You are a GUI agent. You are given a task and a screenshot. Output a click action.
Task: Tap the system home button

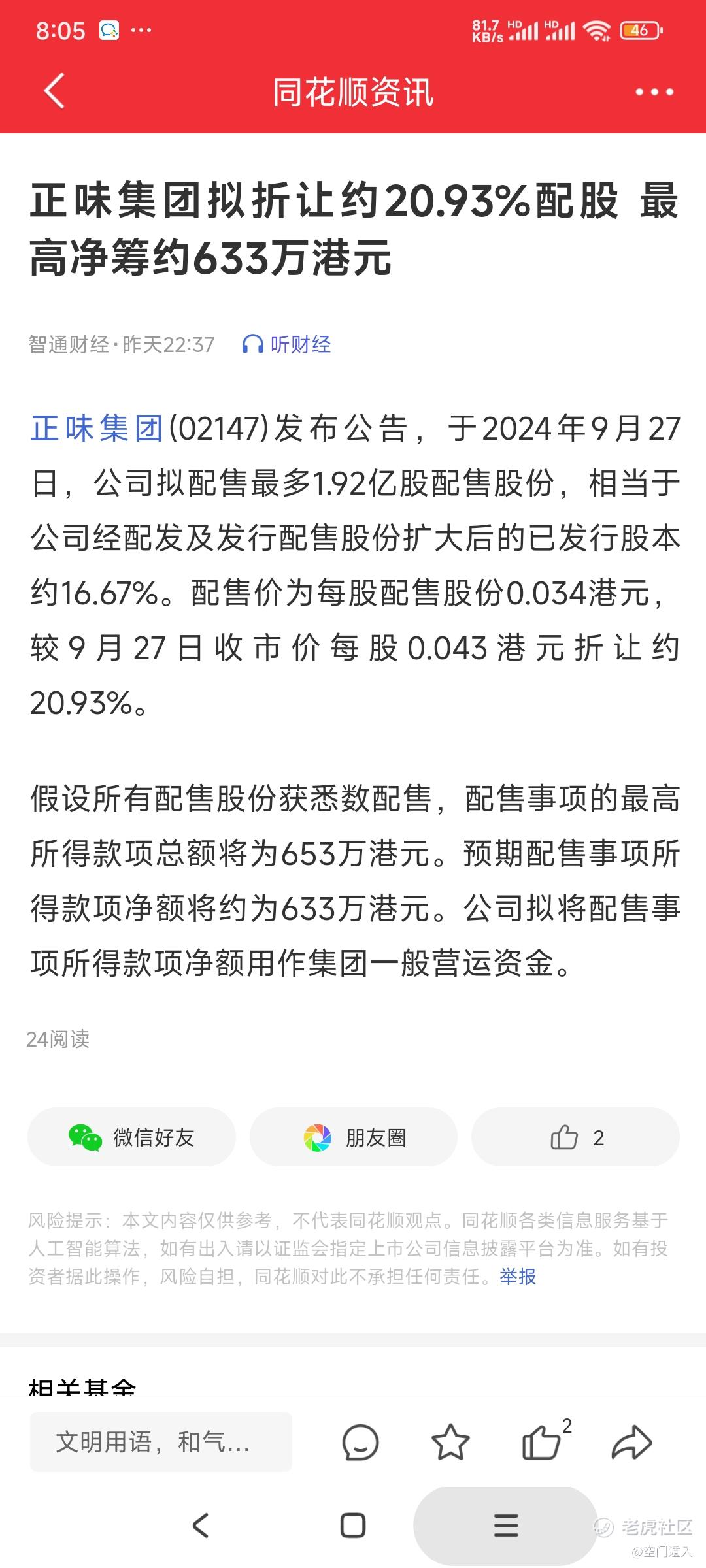tap(353, 1526)
